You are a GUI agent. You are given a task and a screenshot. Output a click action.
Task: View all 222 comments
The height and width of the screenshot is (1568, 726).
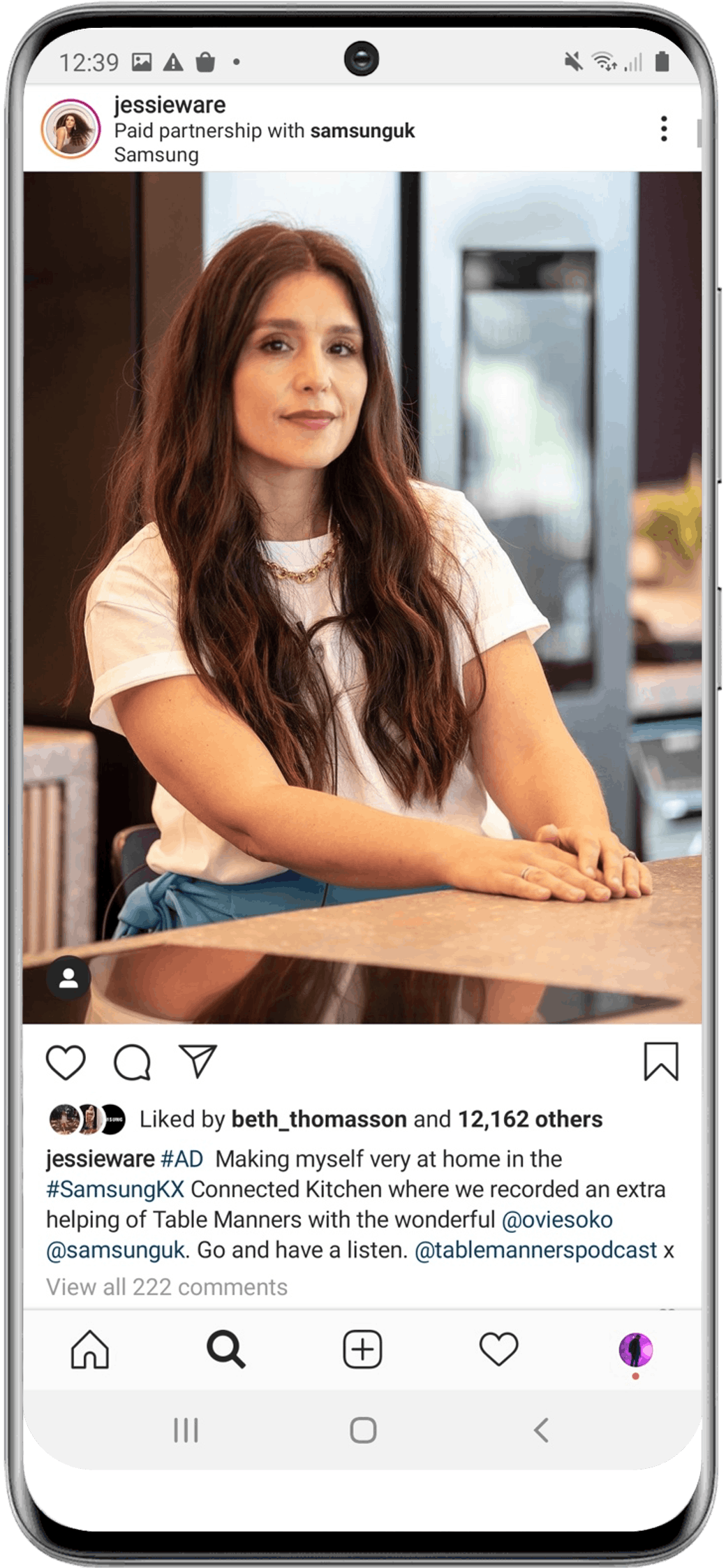tap(167, 1287)
